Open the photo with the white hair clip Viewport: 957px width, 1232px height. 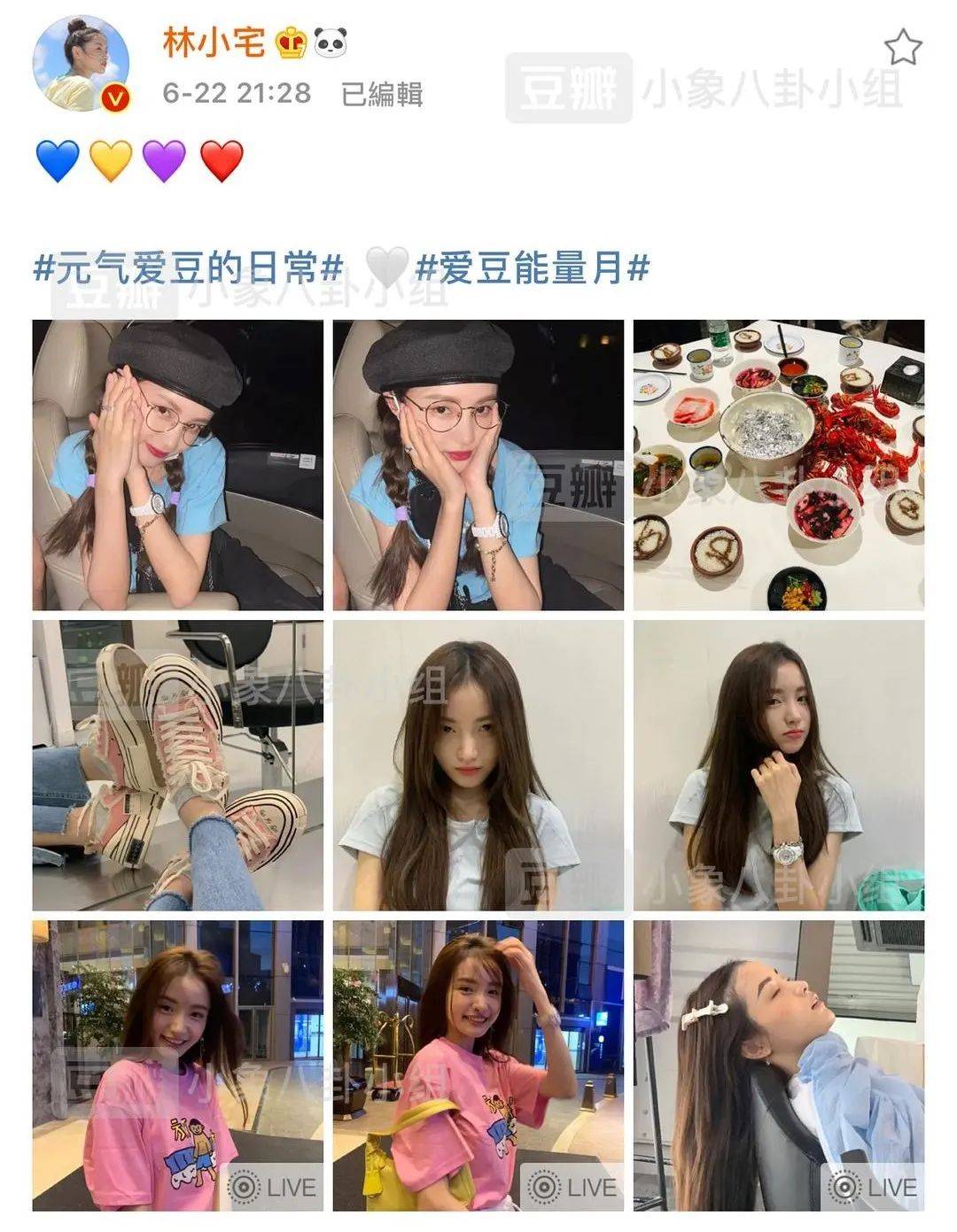tap(778, 1065)
